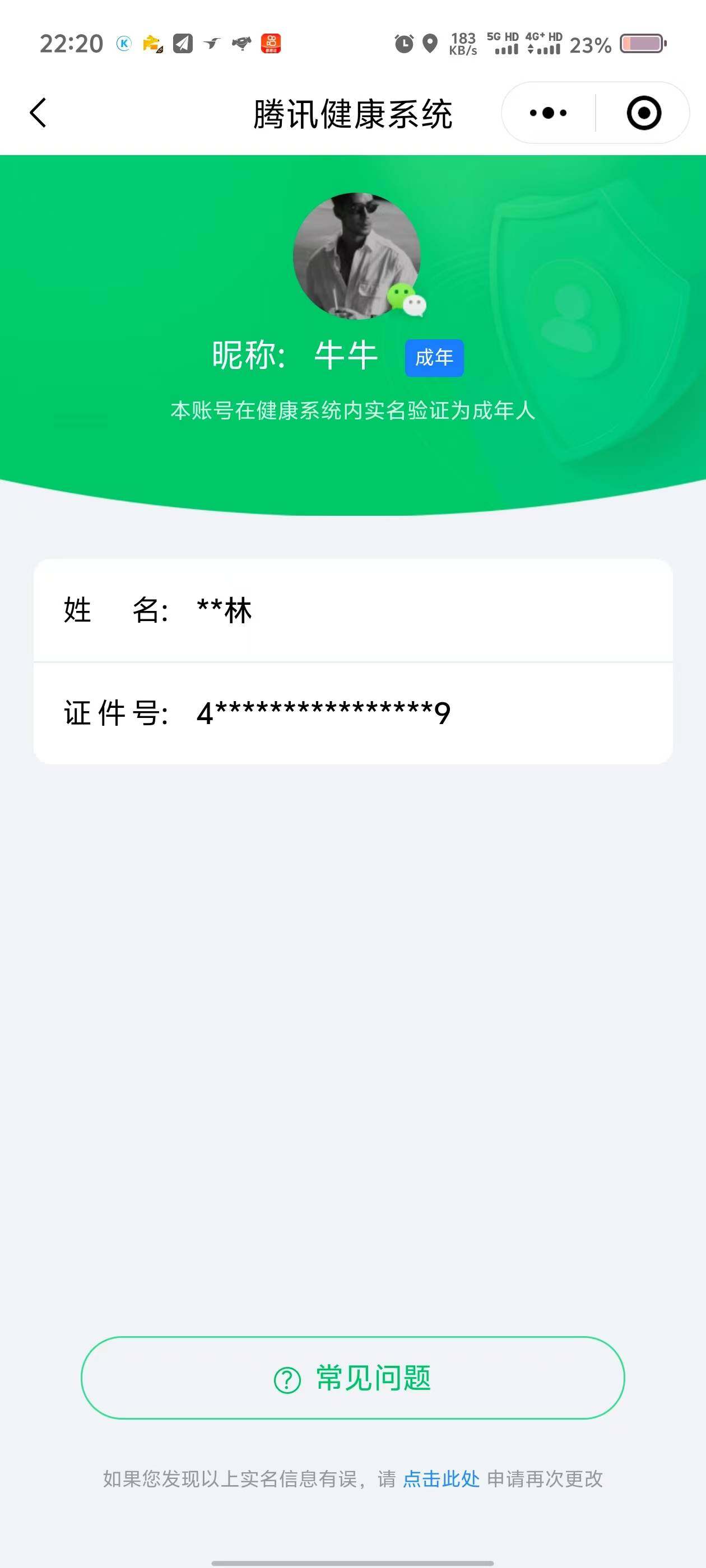Go back using the top-left arrow
The height and width of the screenshot is (1568, 706).
38,113
